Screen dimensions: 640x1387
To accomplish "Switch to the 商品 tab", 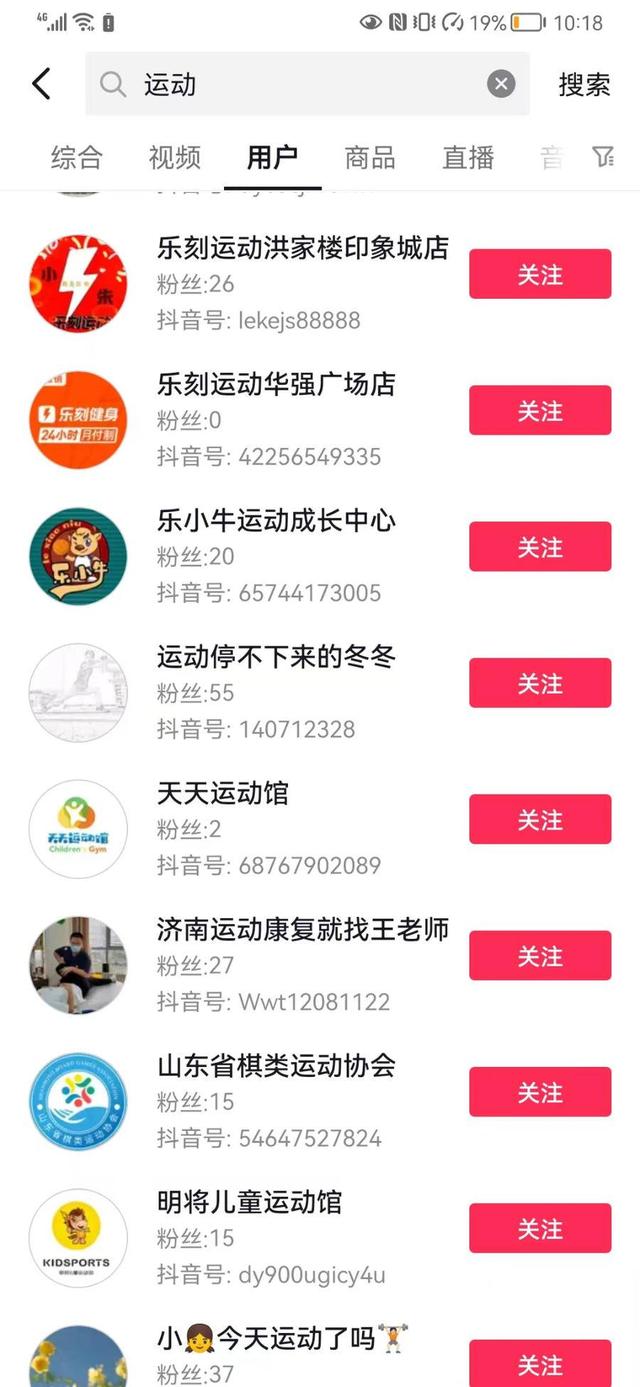I will pyautogui.click(x=370, y=157).
